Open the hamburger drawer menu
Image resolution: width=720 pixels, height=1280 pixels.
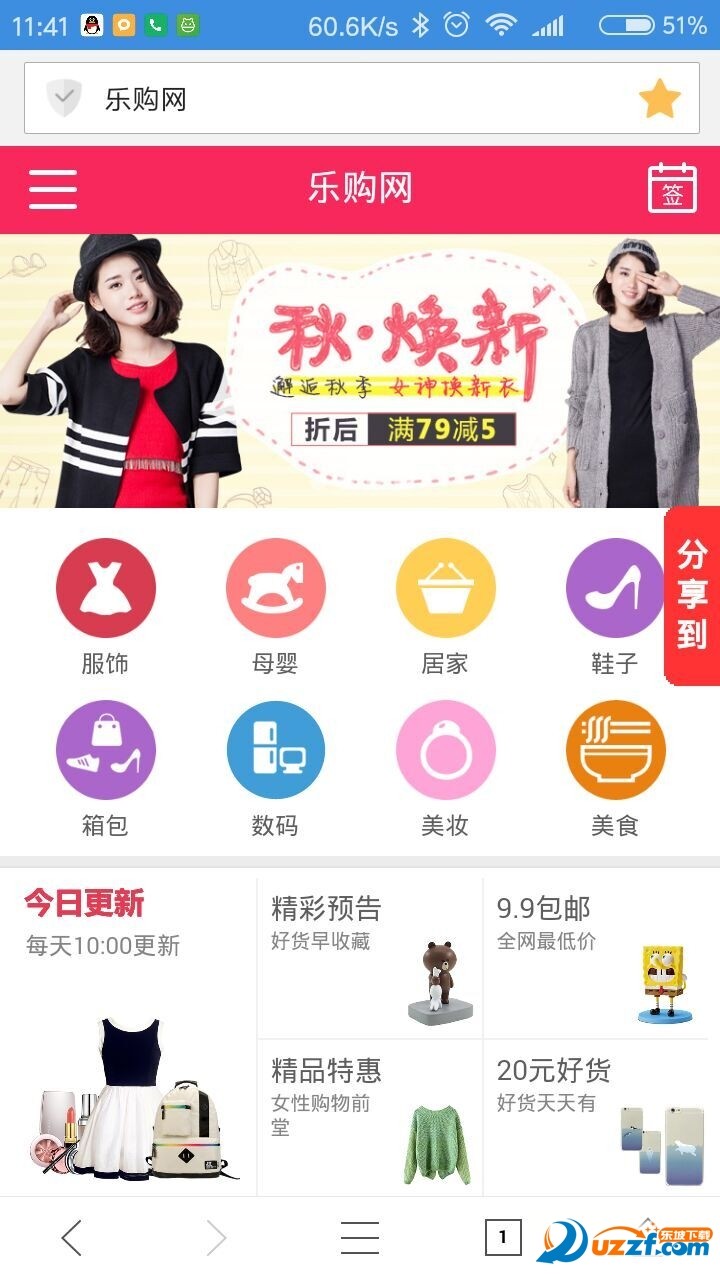[x=52, y=188]
